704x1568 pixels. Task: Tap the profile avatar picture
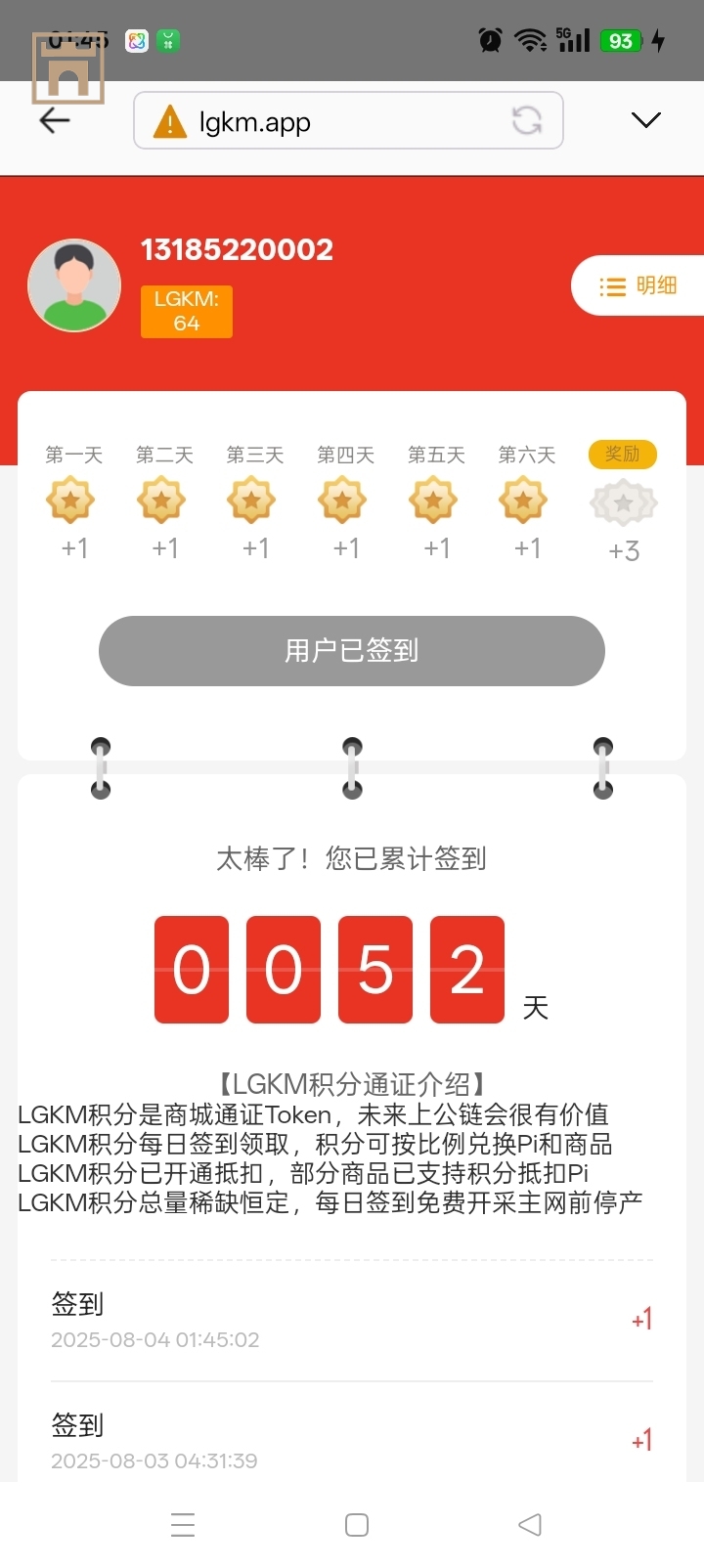tap(74, 285)
